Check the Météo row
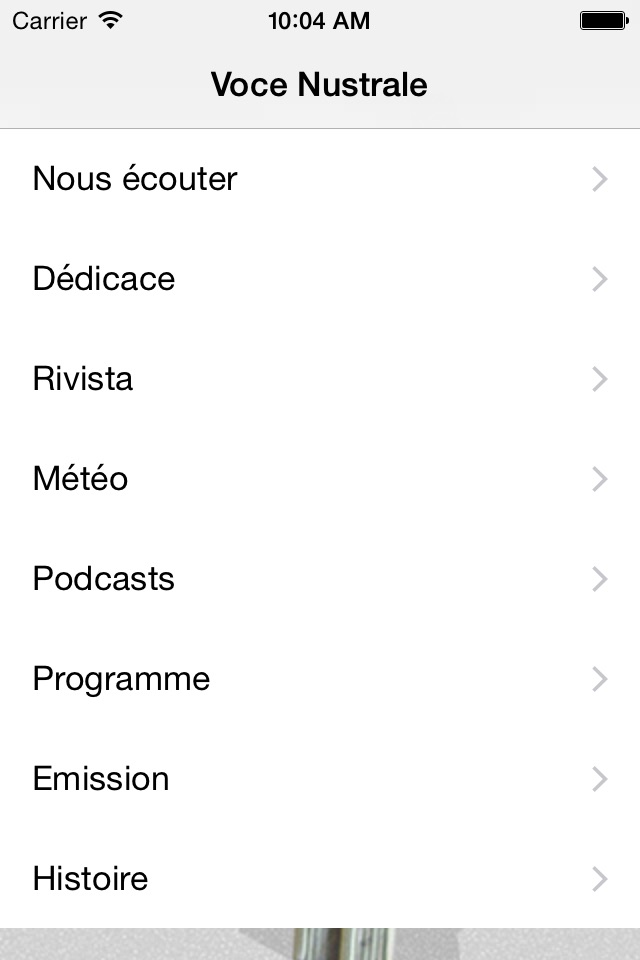640x960 pixels. pos(320,479)
